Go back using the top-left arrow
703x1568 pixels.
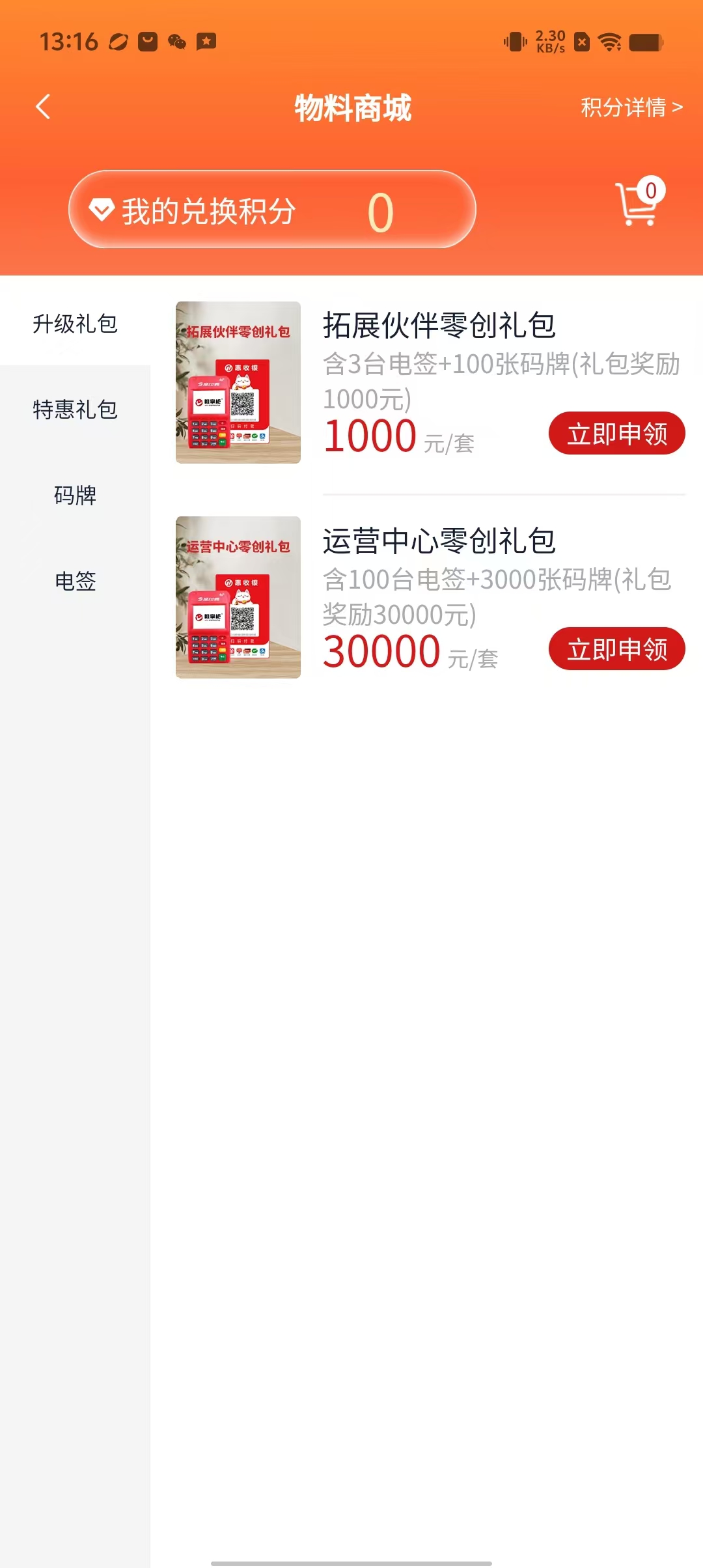tap(43, 107)
